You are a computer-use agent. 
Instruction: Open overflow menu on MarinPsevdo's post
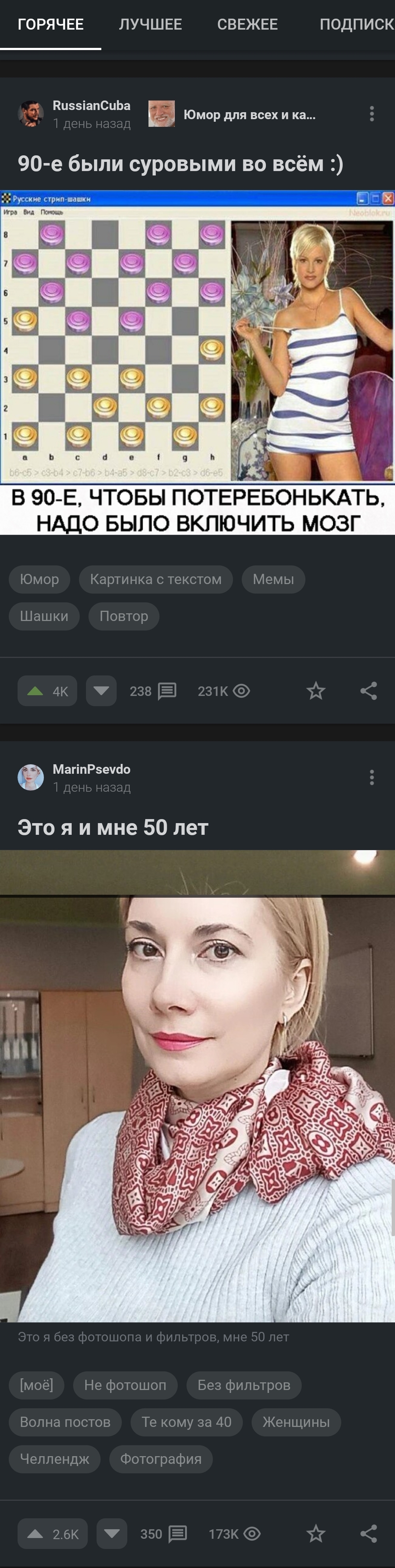point(371,777)
